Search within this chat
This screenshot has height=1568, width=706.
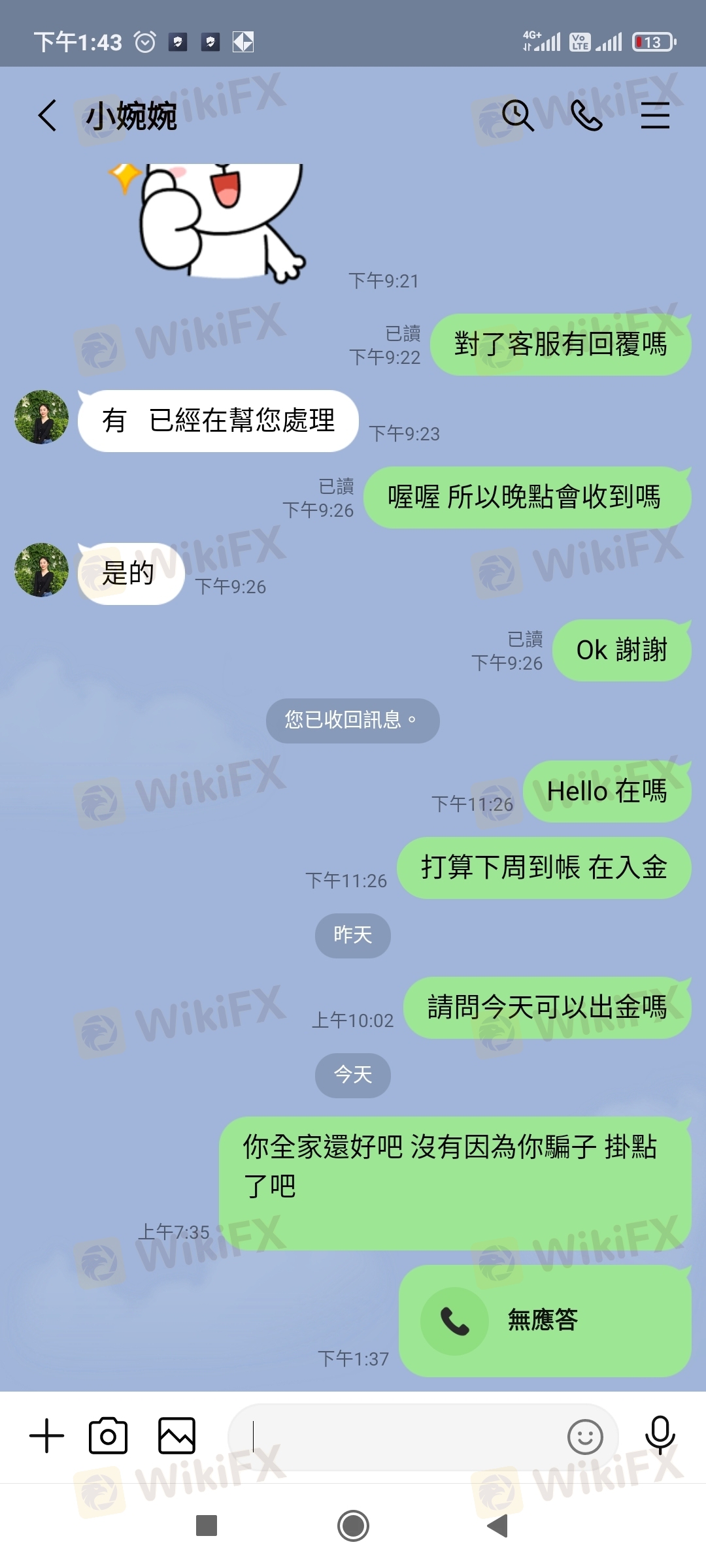[518, 116]
